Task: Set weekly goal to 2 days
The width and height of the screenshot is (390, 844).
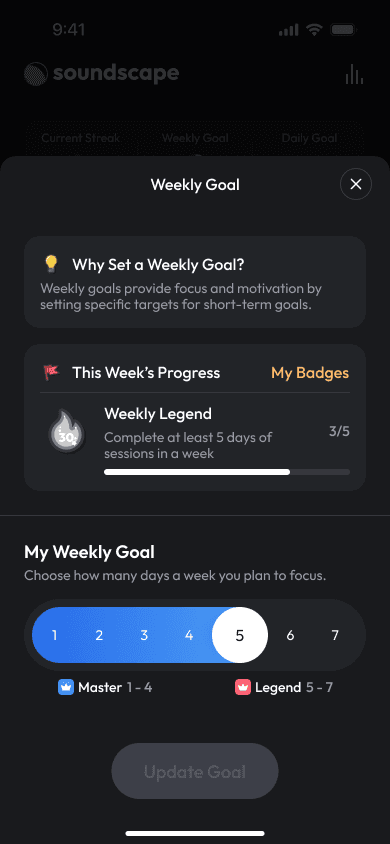Action: point(99,635)
